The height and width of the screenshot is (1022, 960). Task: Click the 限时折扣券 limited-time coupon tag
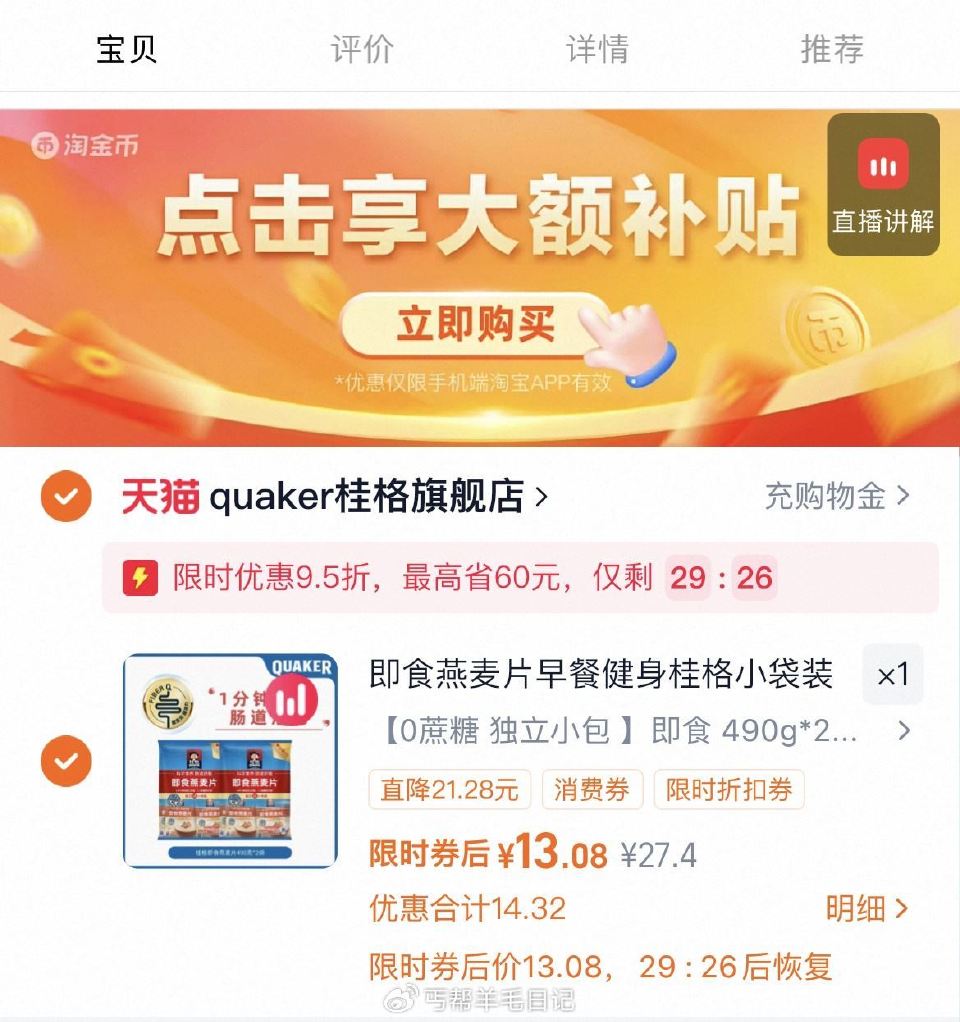pos(728,790)
